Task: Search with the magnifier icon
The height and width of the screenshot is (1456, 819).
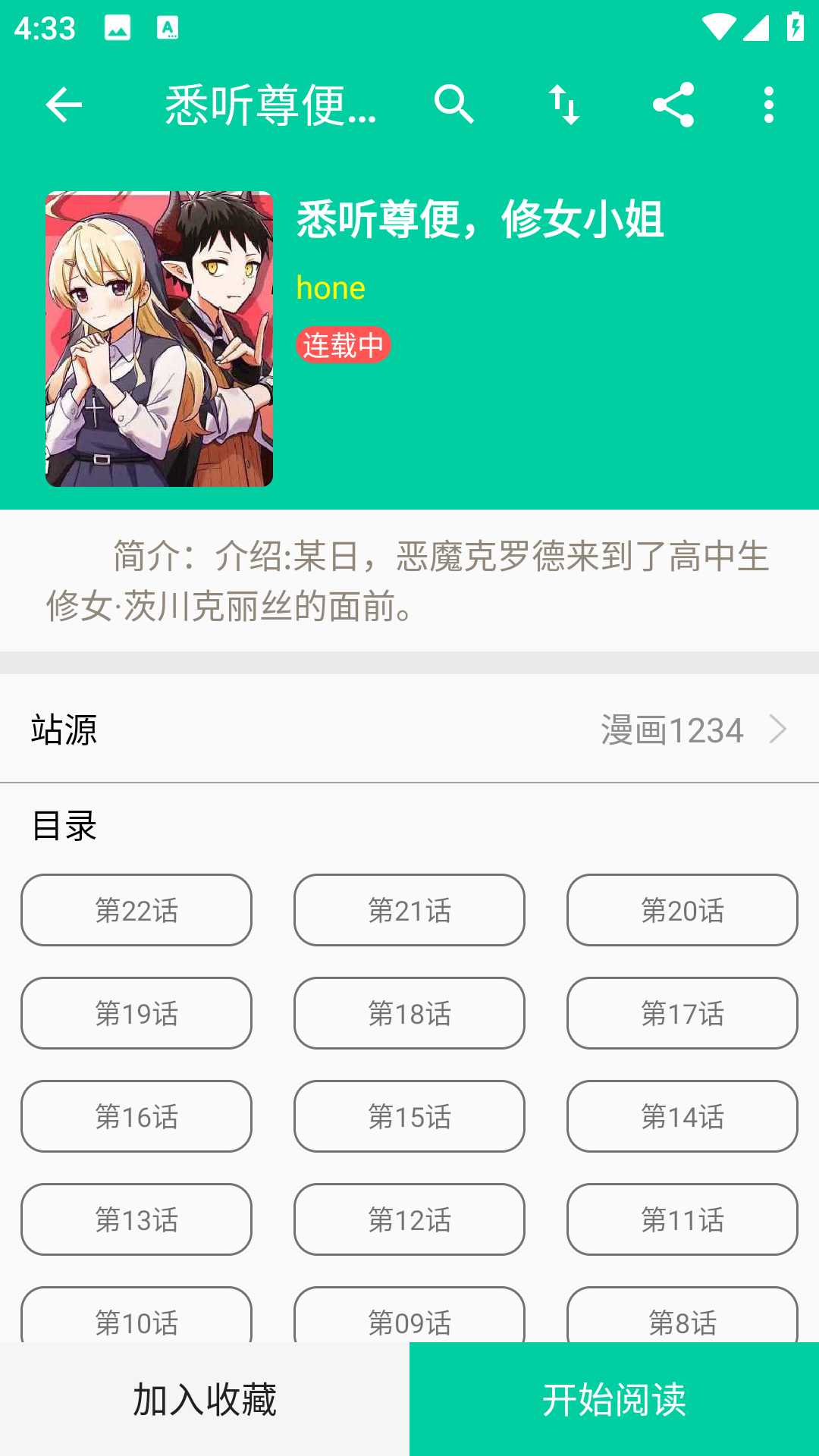Action: [x=454, y=105]
